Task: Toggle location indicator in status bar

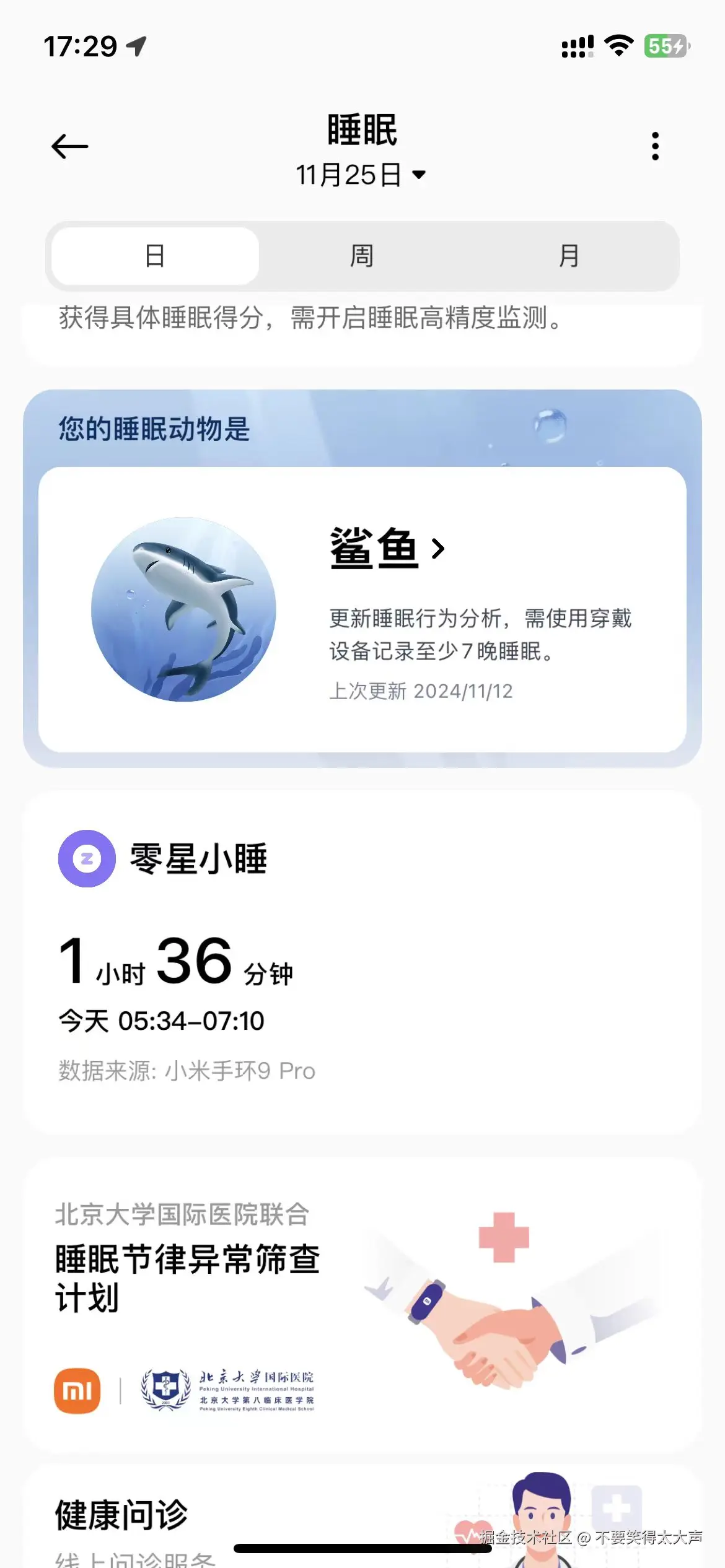Action: pos(138,46)
